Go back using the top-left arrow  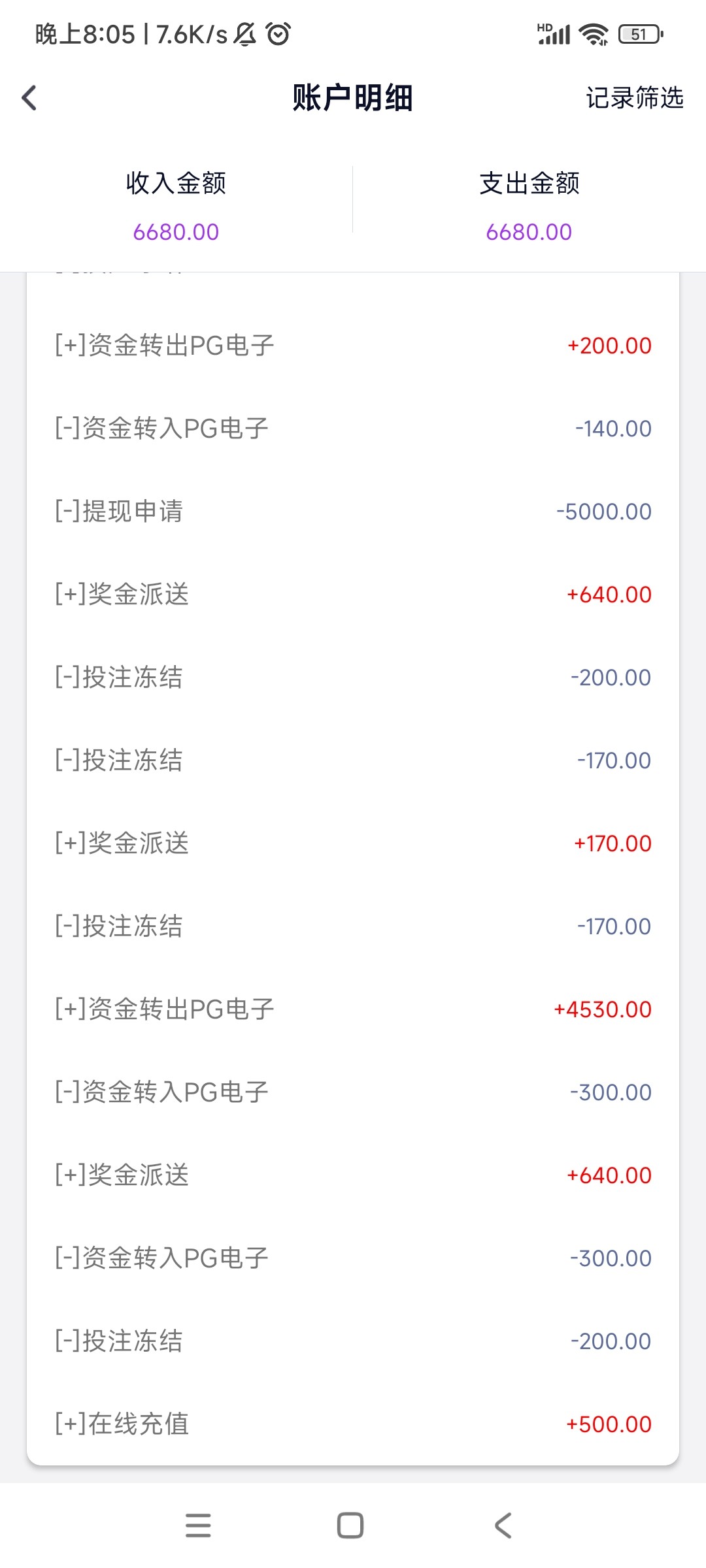[x=29, y=98]
